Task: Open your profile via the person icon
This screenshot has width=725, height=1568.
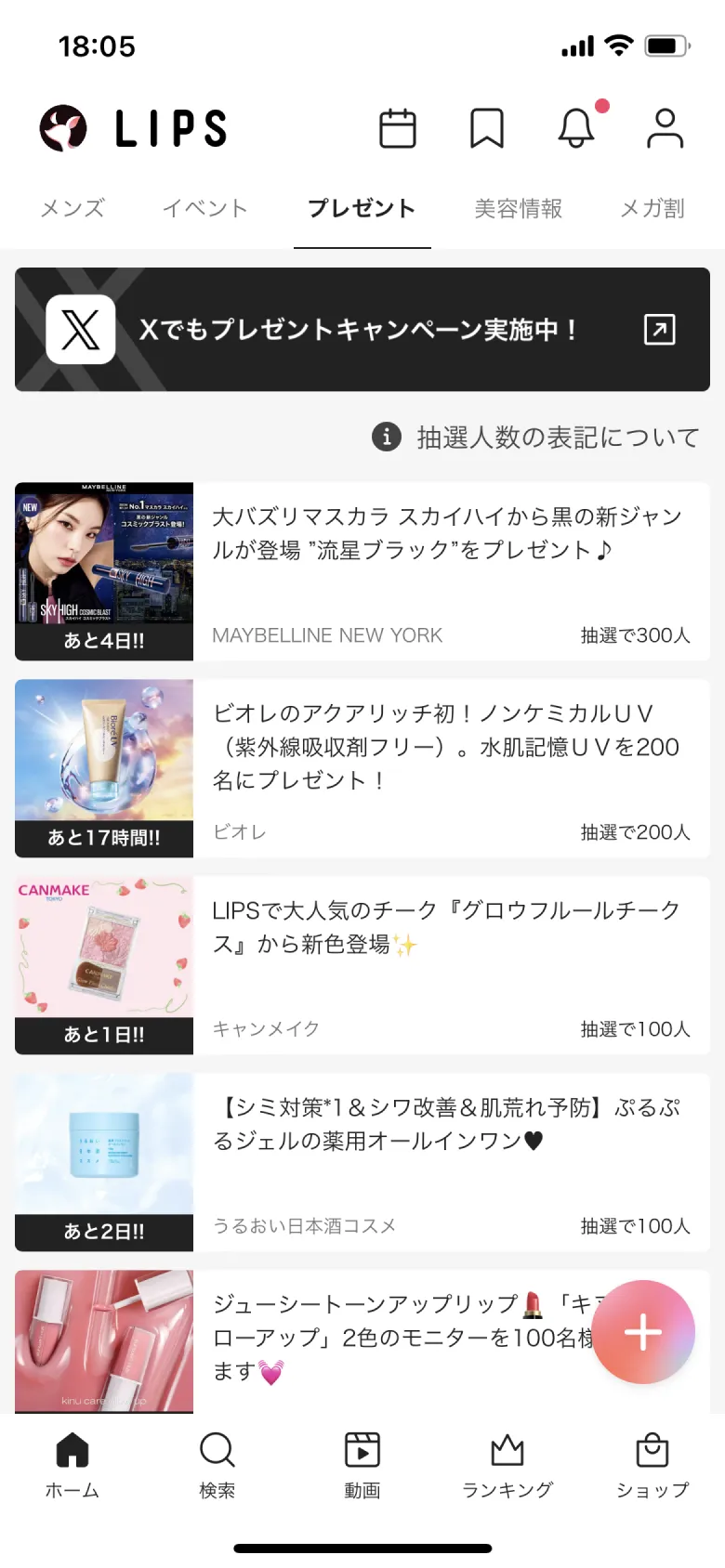Action: tap(664, 130)
